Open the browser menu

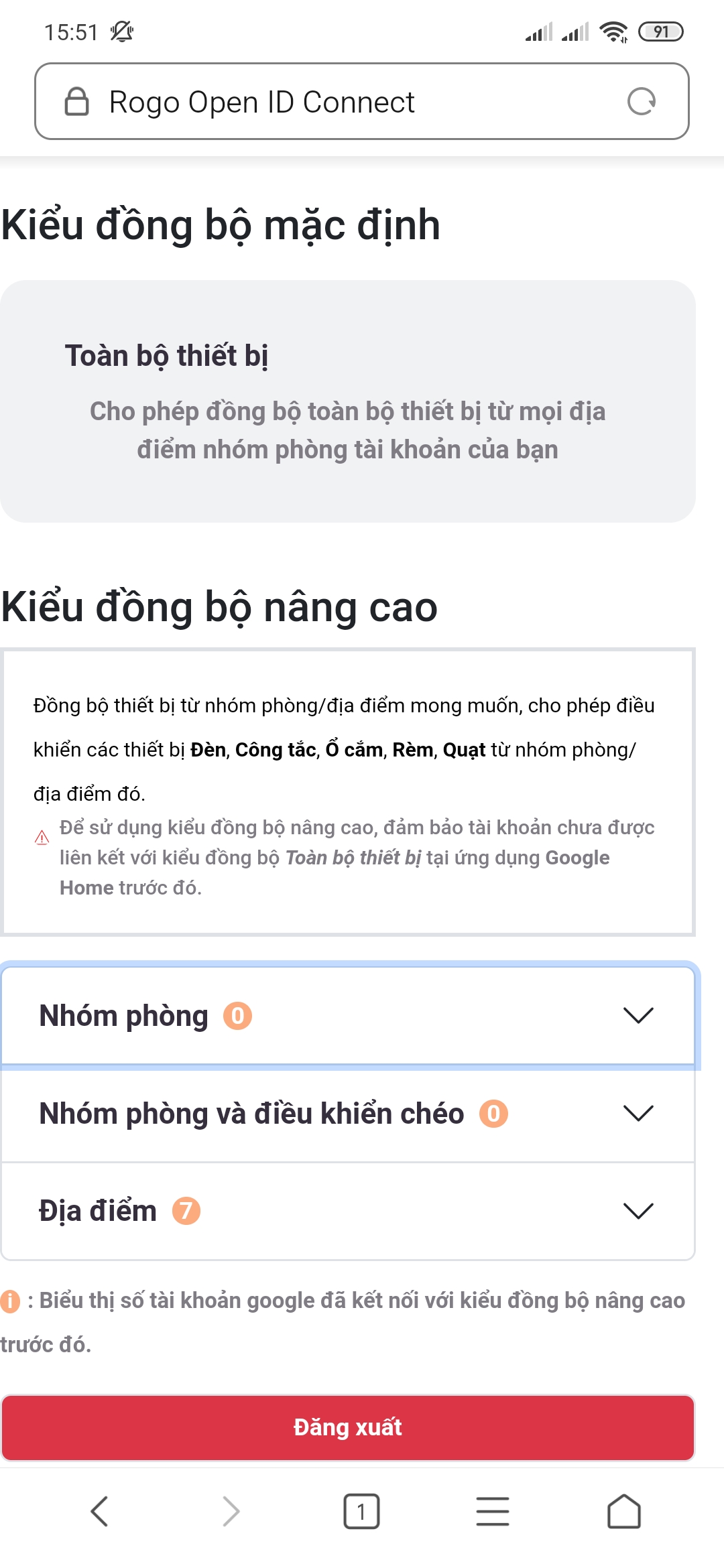[x=493, y=1511]
